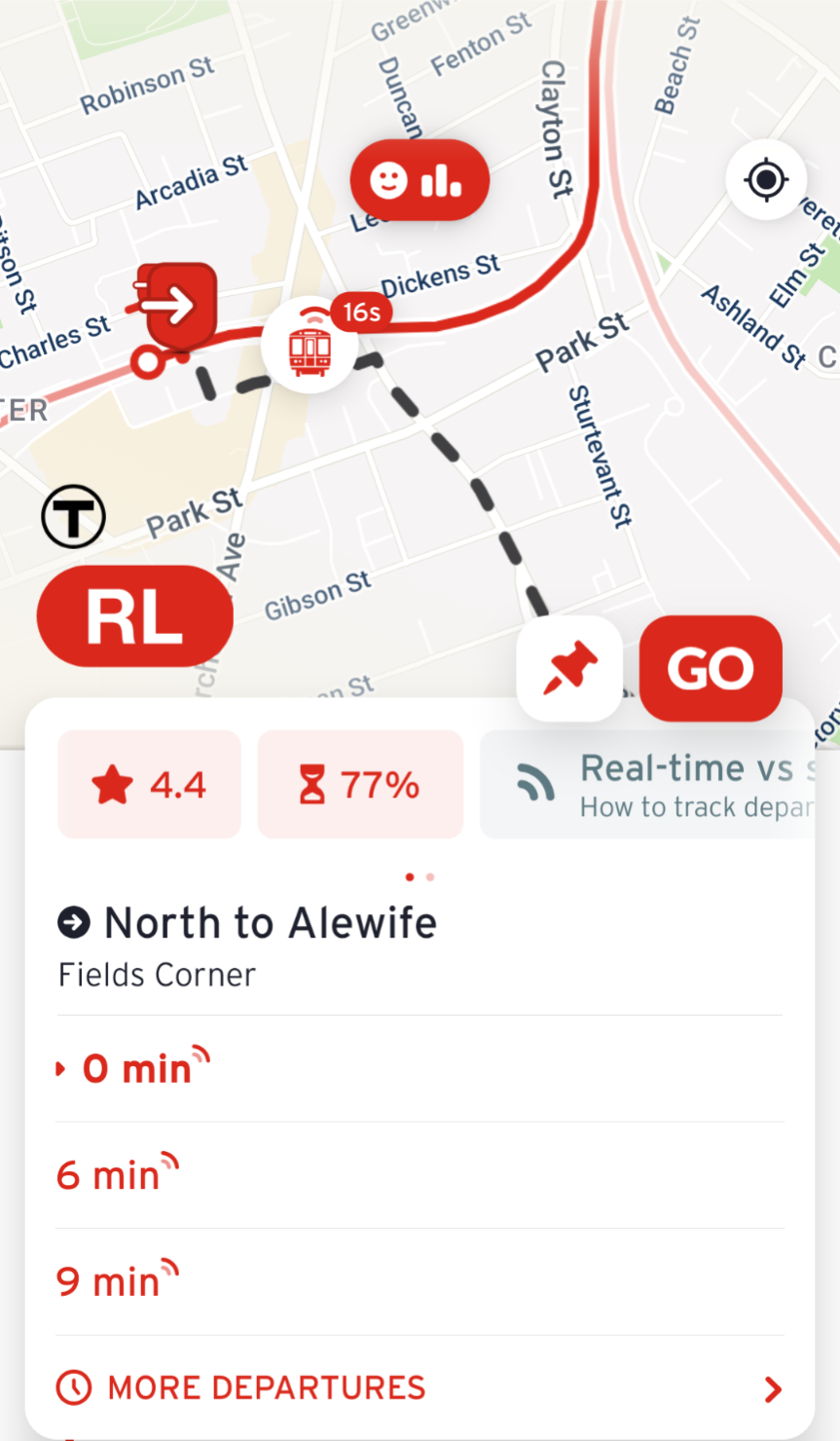Open the 77% on-time chip
Image resolution: width=840 pixels, height=1441 pixels.
(360, 785)
